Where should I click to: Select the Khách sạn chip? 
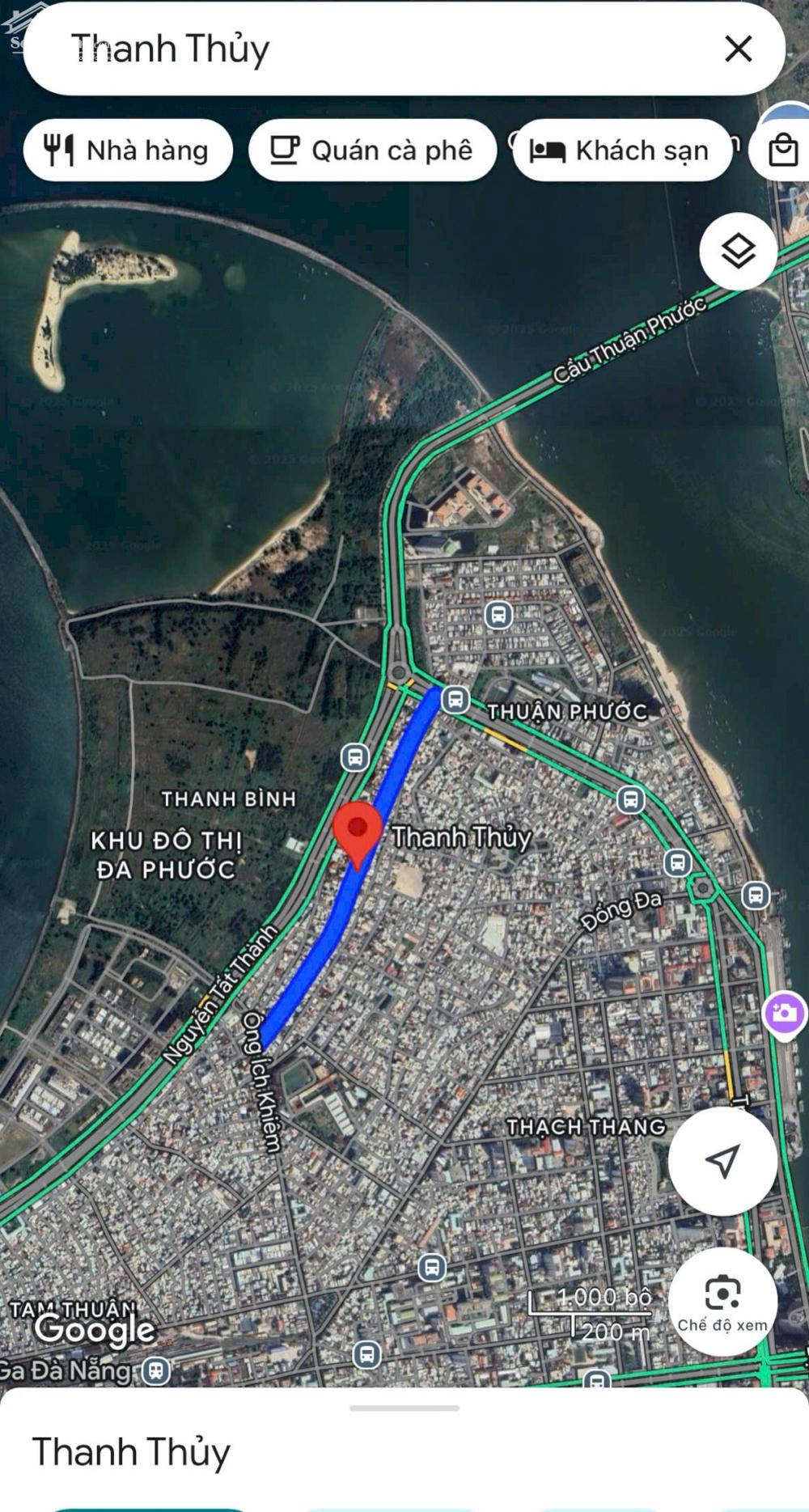[x=622, y=150]
